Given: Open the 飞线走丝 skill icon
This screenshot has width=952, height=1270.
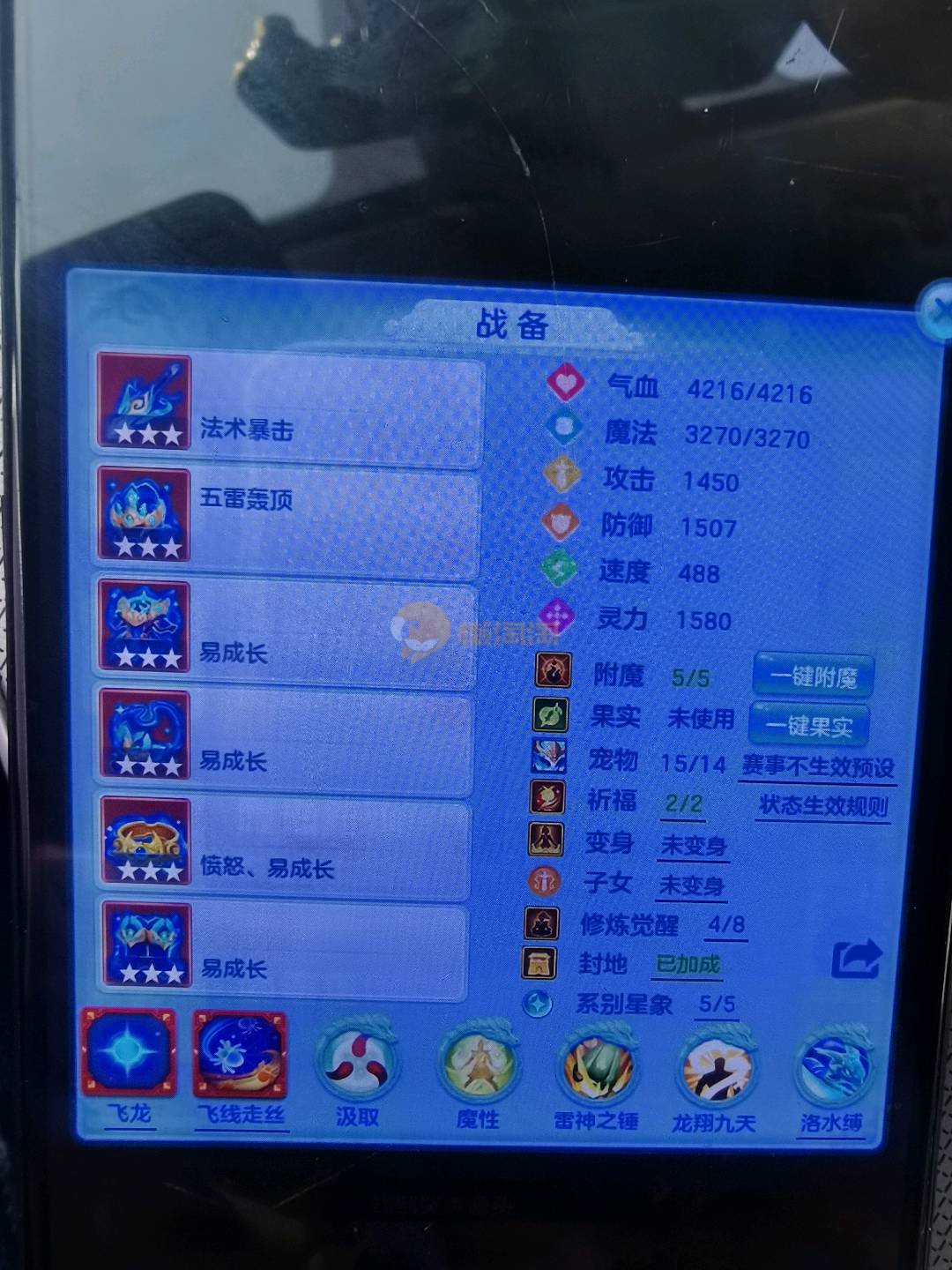Looking at the screenshot, I should coord(240,1055).
